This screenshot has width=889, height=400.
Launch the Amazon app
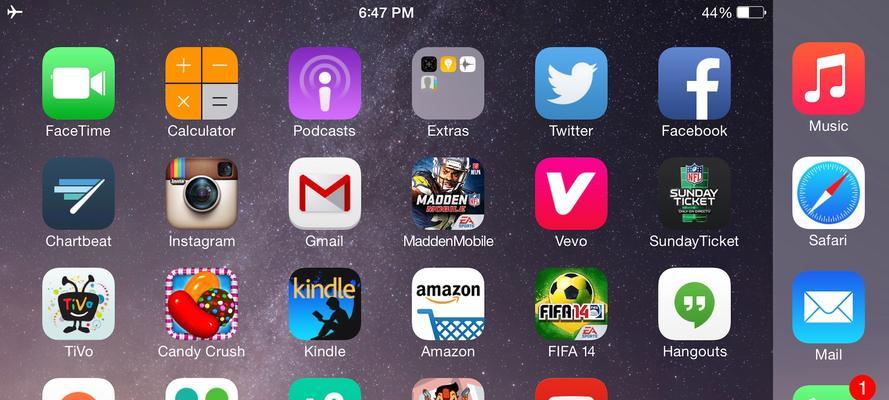(447, 304)
